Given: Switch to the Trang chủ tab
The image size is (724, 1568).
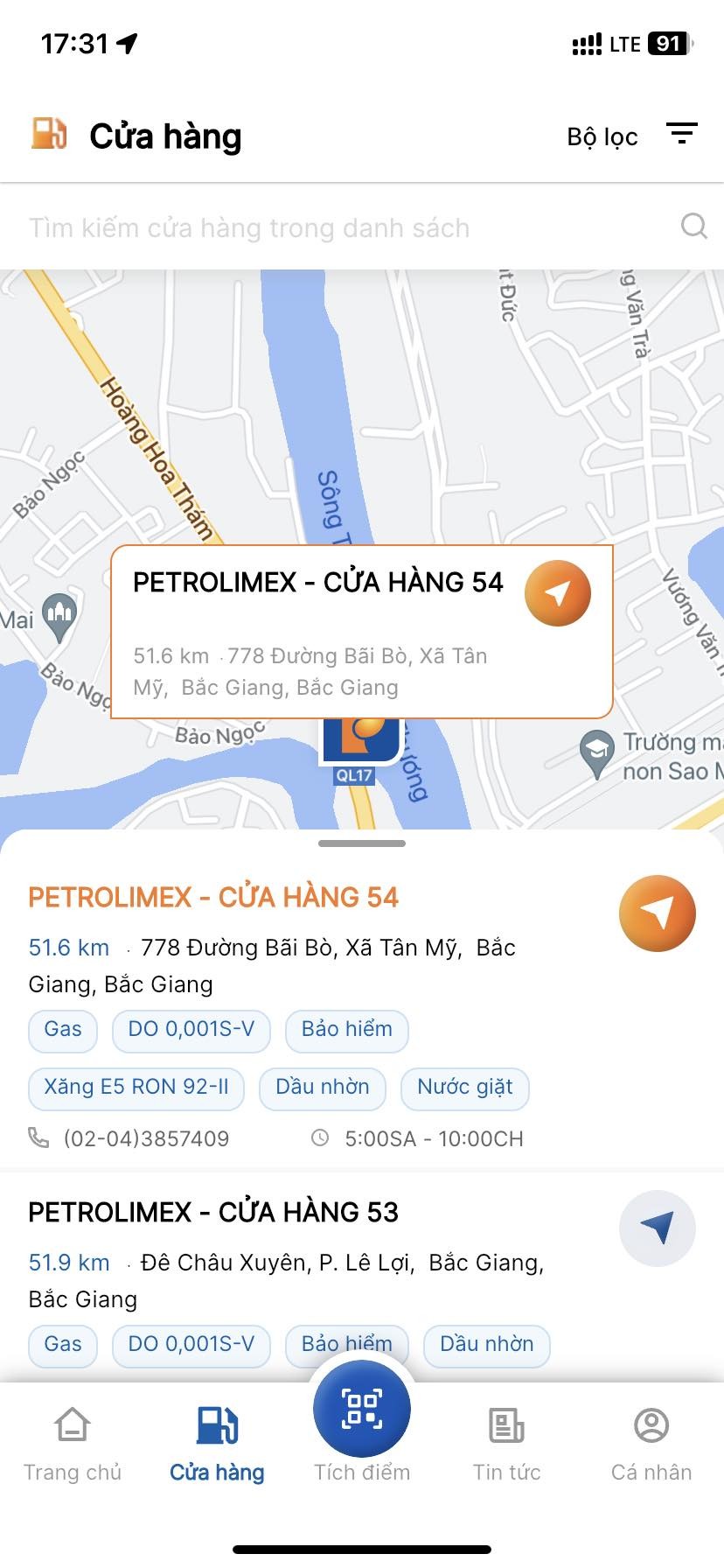Looking at the screenshot, I should pyautogui.click(x=73, y=1440).
